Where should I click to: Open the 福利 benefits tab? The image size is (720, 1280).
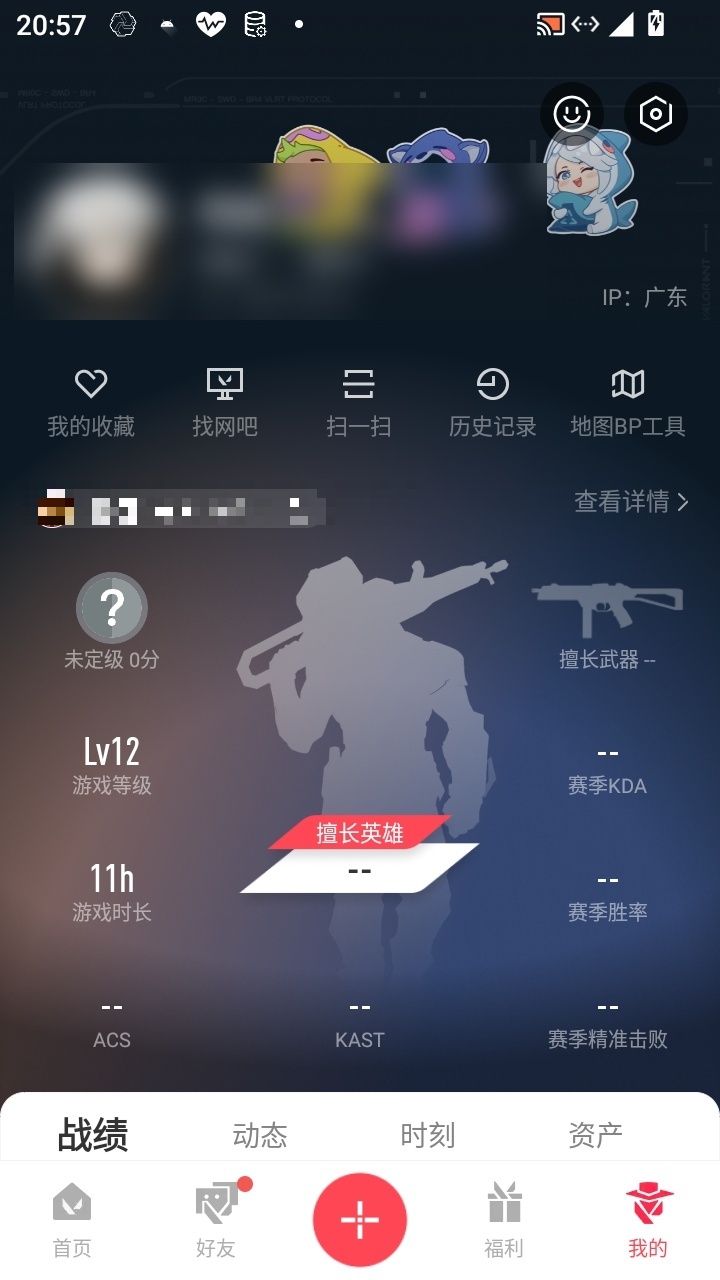(x=504, y=1220)
